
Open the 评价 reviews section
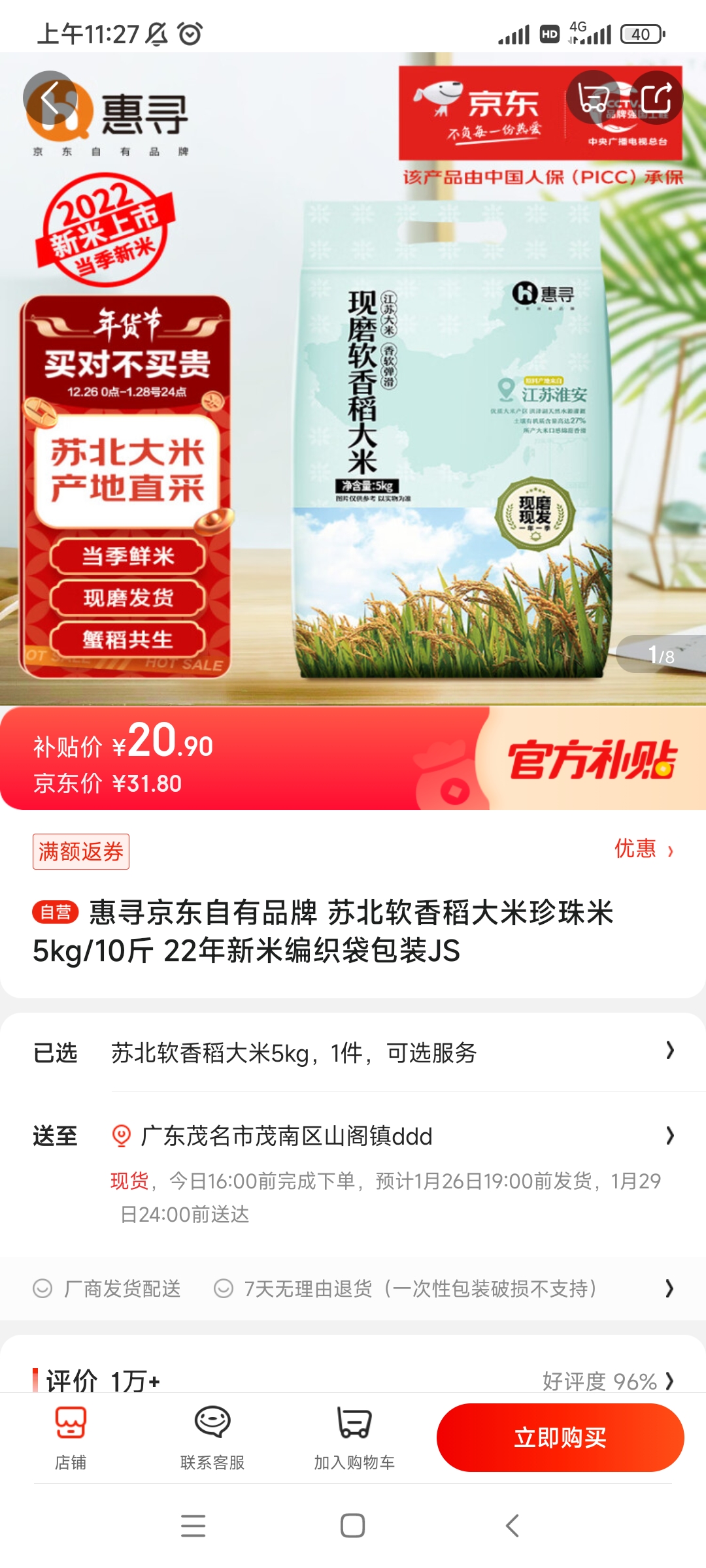pos(353,1380)
